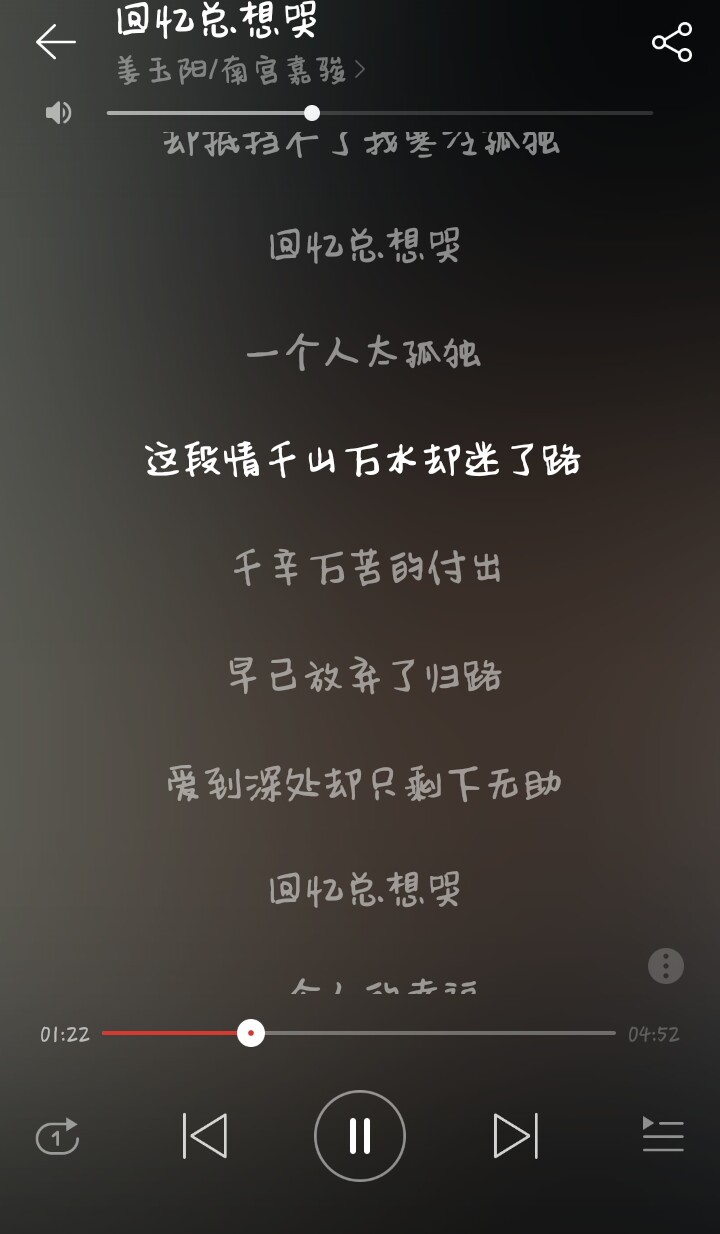Tap the volume speaker icon

(x=59, y=113)
